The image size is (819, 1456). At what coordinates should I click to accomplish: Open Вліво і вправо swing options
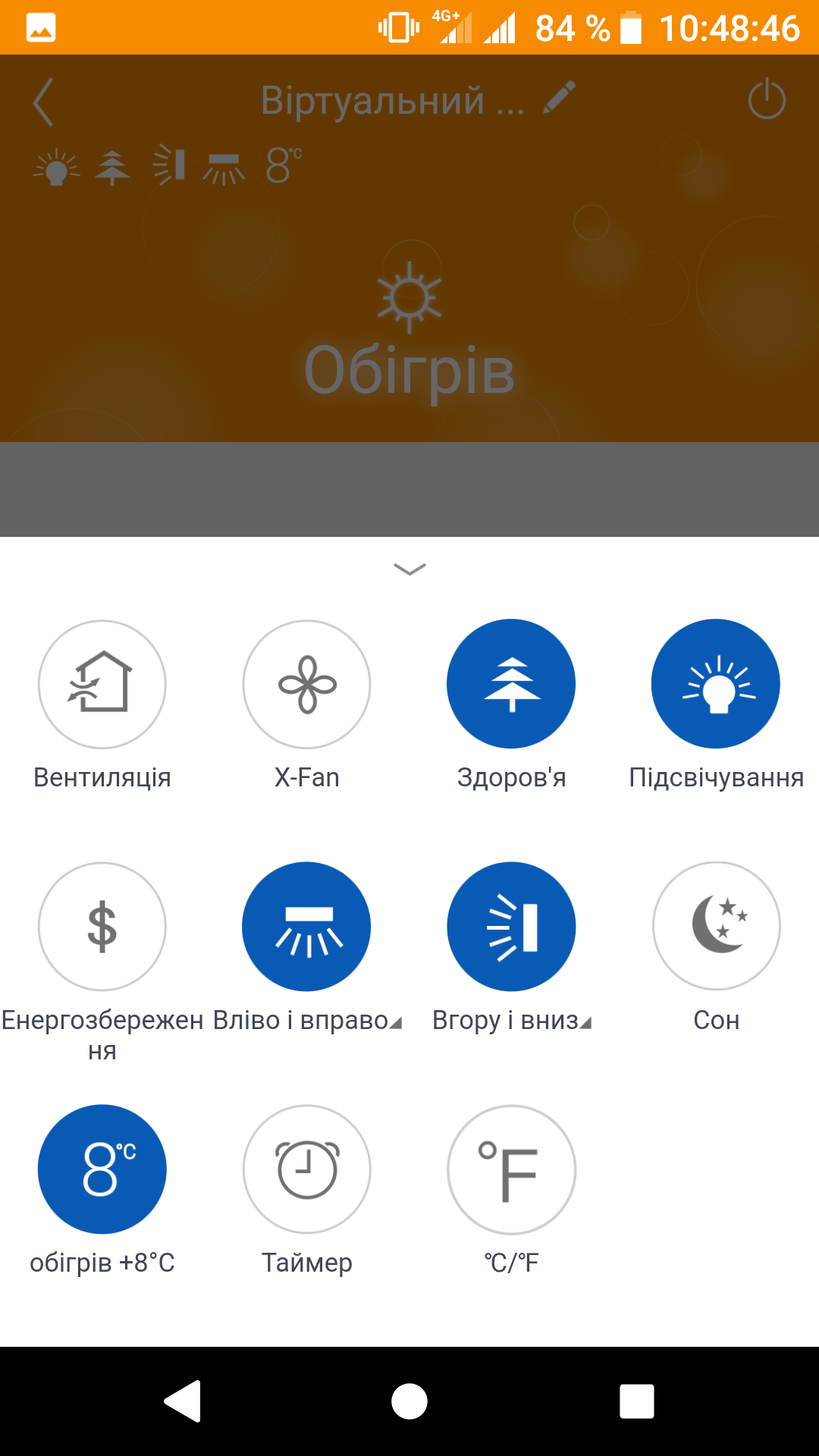click(x=306, y=926)
